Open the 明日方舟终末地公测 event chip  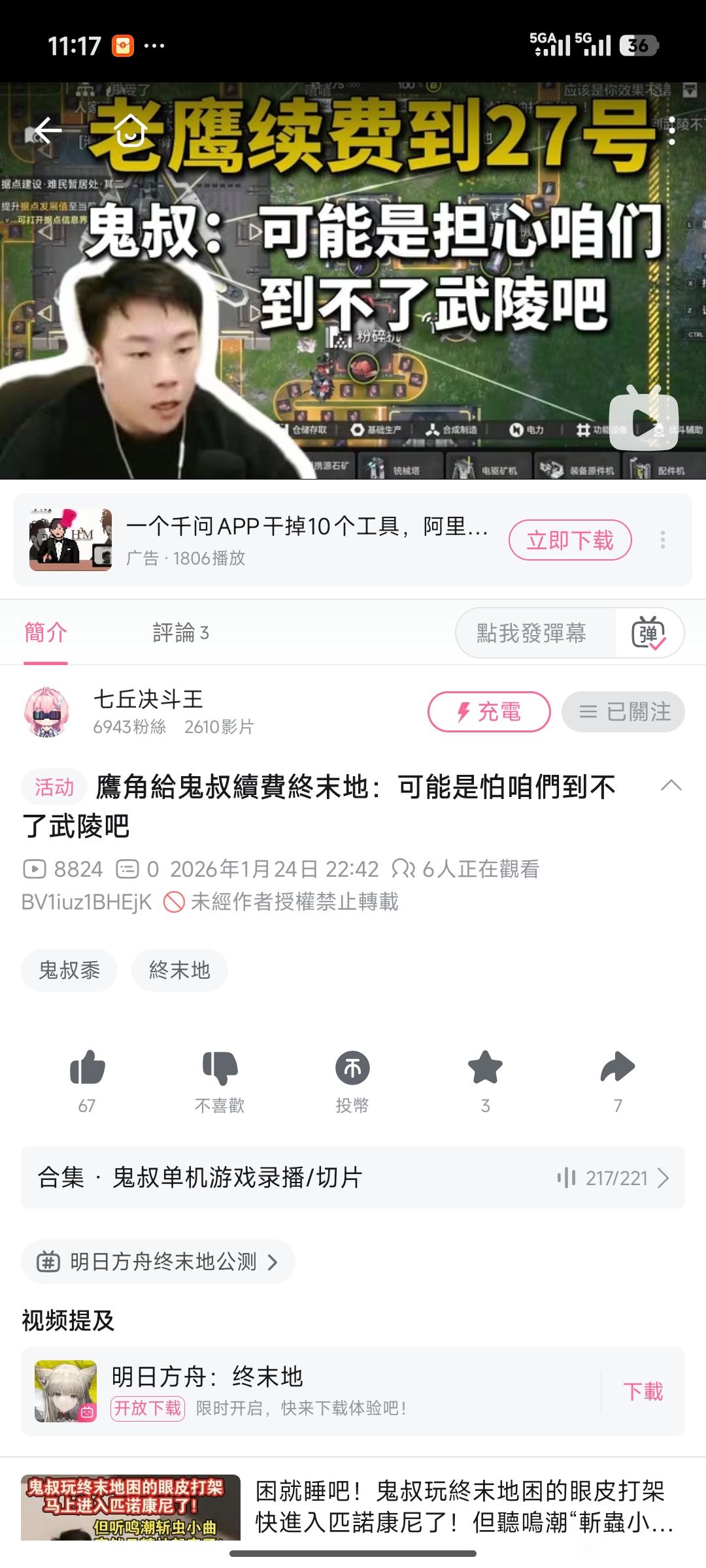158,1262
